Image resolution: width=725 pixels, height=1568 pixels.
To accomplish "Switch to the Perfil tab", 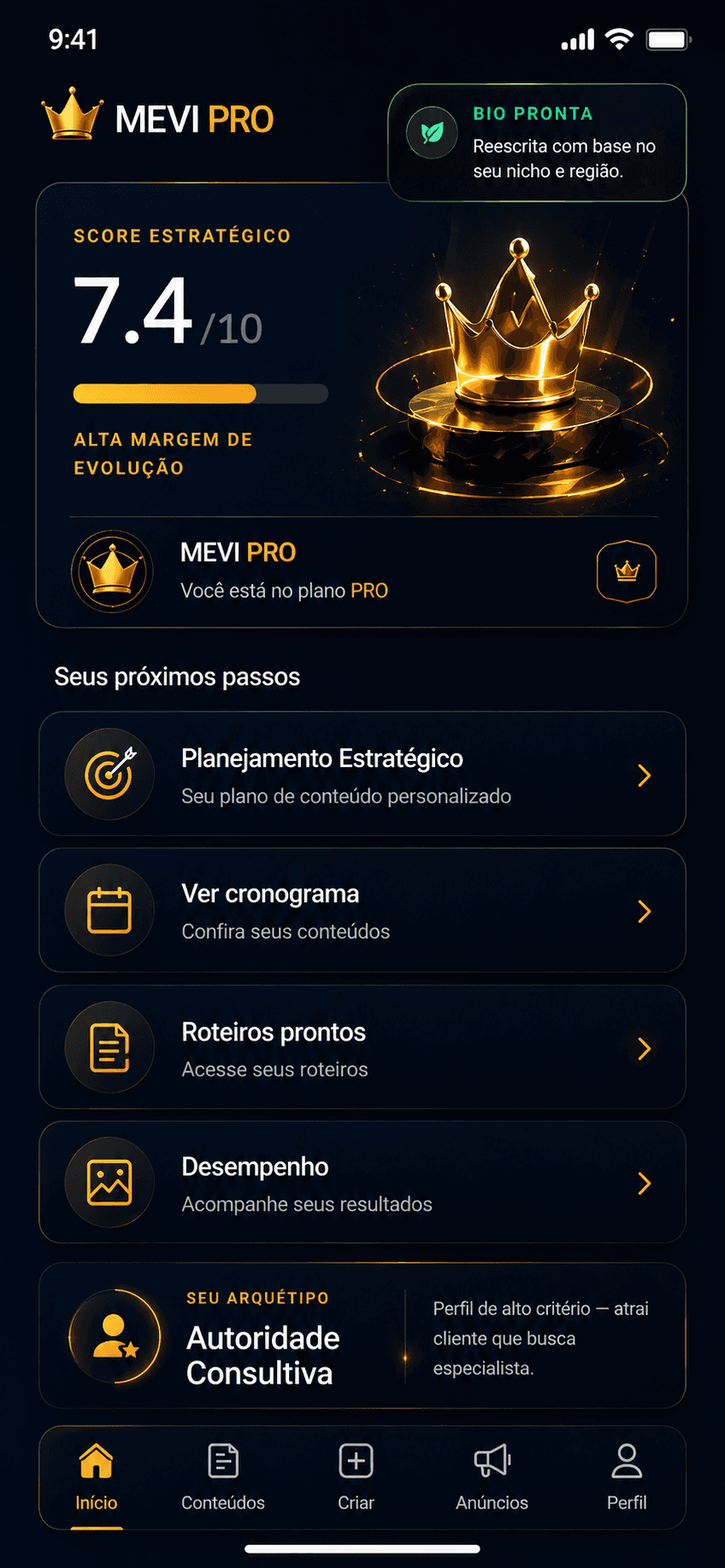I will pos(626,1475).
